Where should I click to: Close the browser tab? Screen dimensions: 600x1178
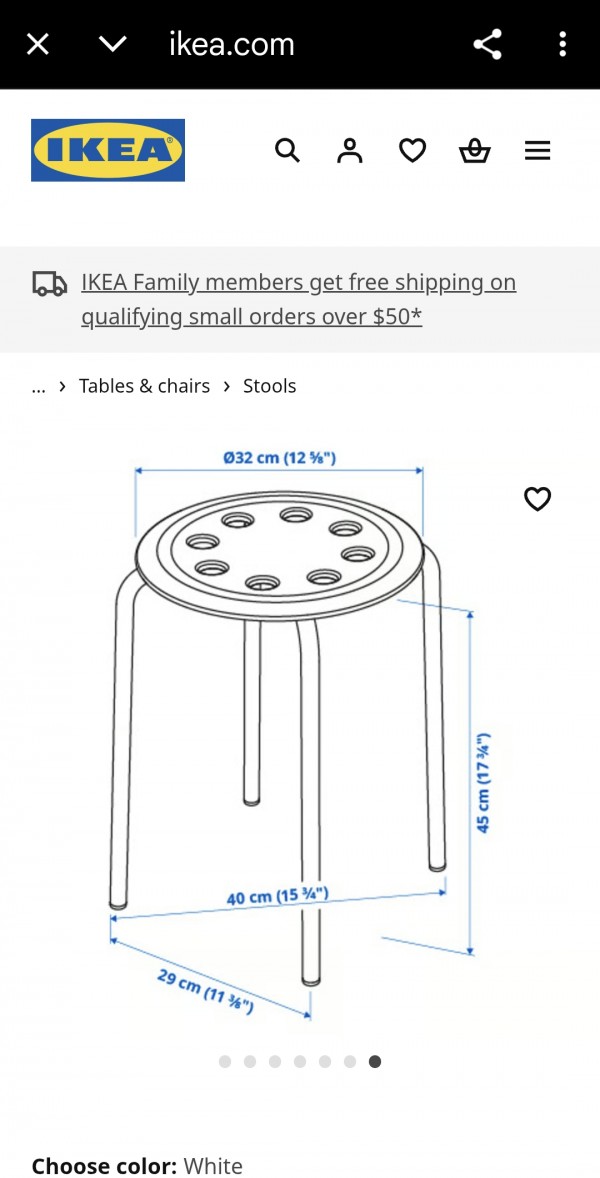point(37,44)
